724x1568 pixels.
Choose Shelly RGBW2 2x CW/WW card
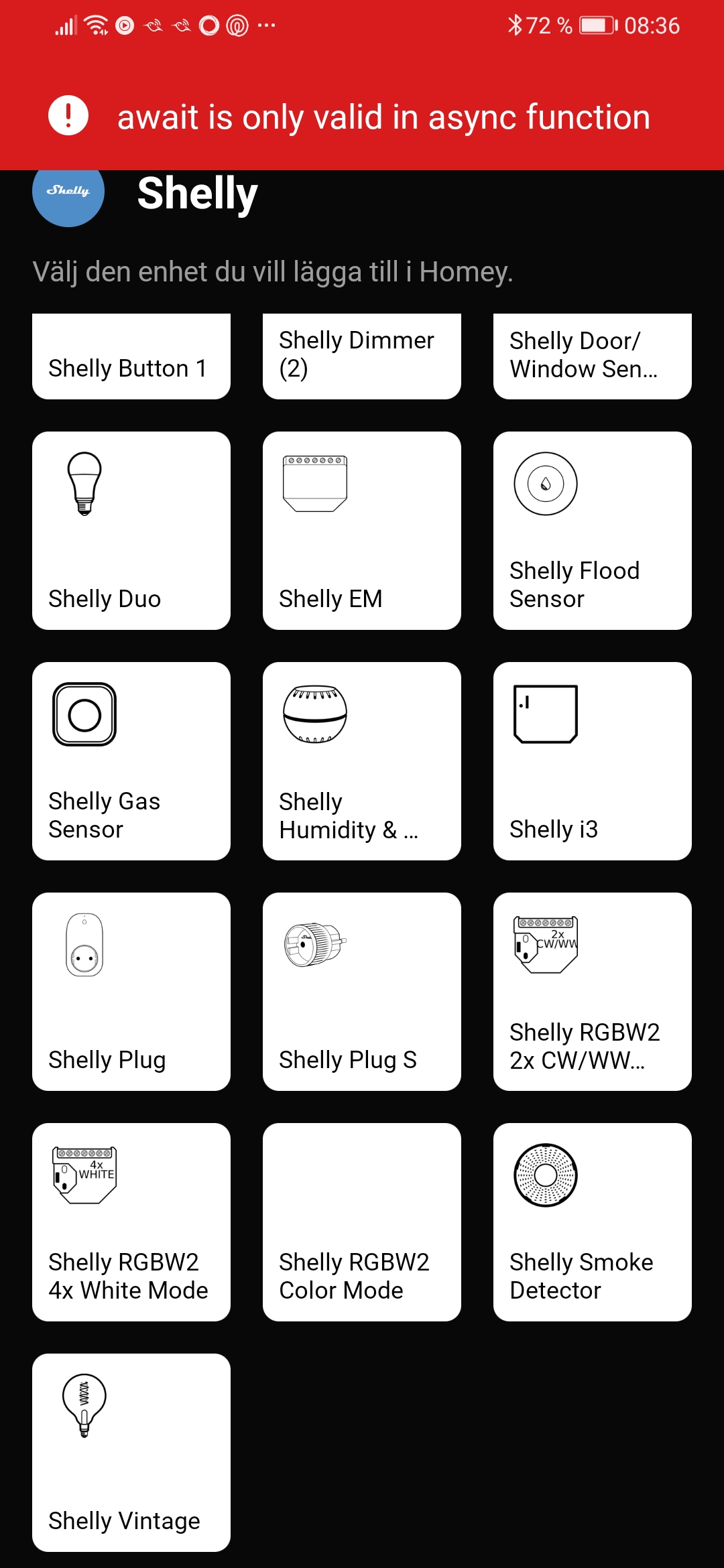click(x=593, y=992)
